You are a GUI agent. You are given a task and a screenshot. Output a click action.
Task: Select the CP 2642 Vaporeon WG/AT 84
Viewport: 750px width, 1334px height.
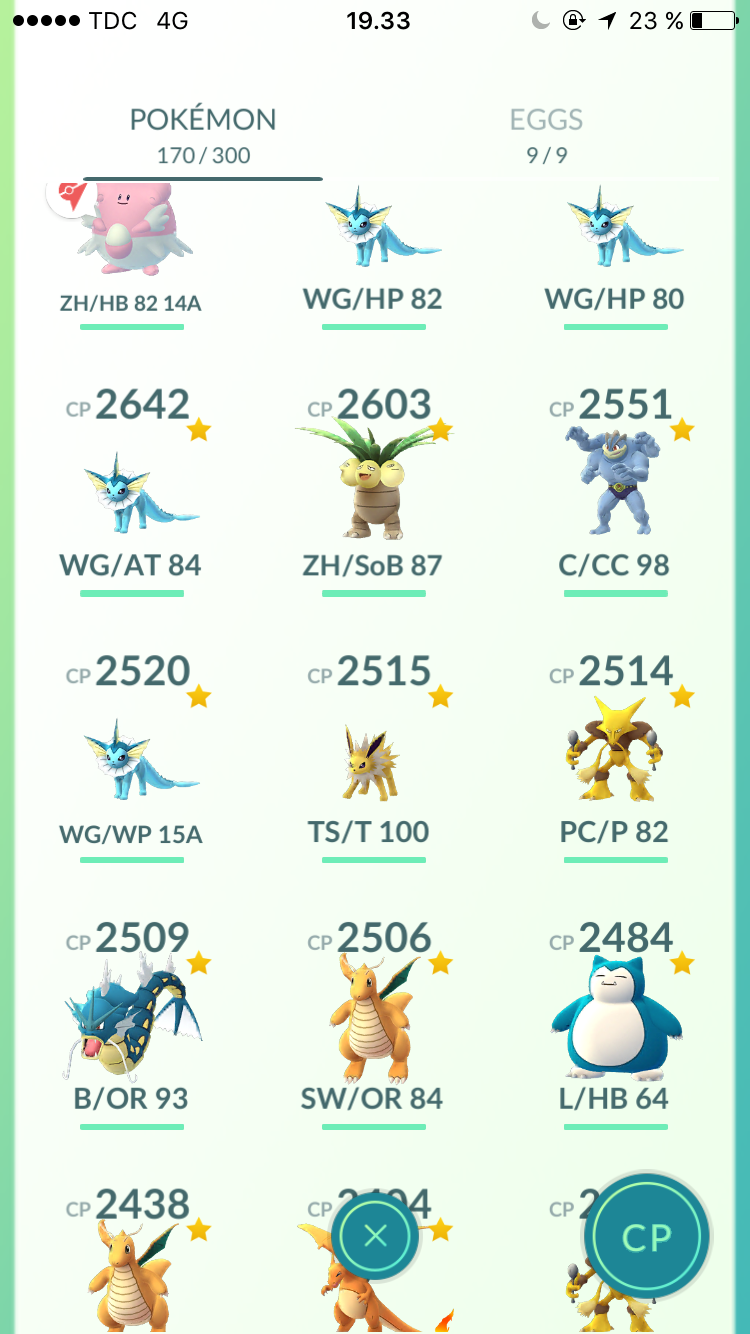(x=131, y=492)
